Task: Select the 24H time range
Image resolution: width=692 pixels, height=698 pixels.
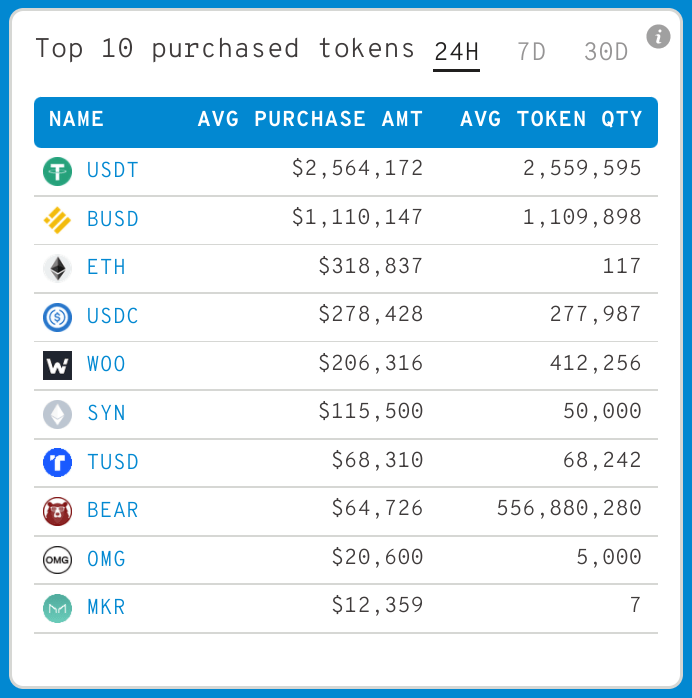Action: click(456, 52)
